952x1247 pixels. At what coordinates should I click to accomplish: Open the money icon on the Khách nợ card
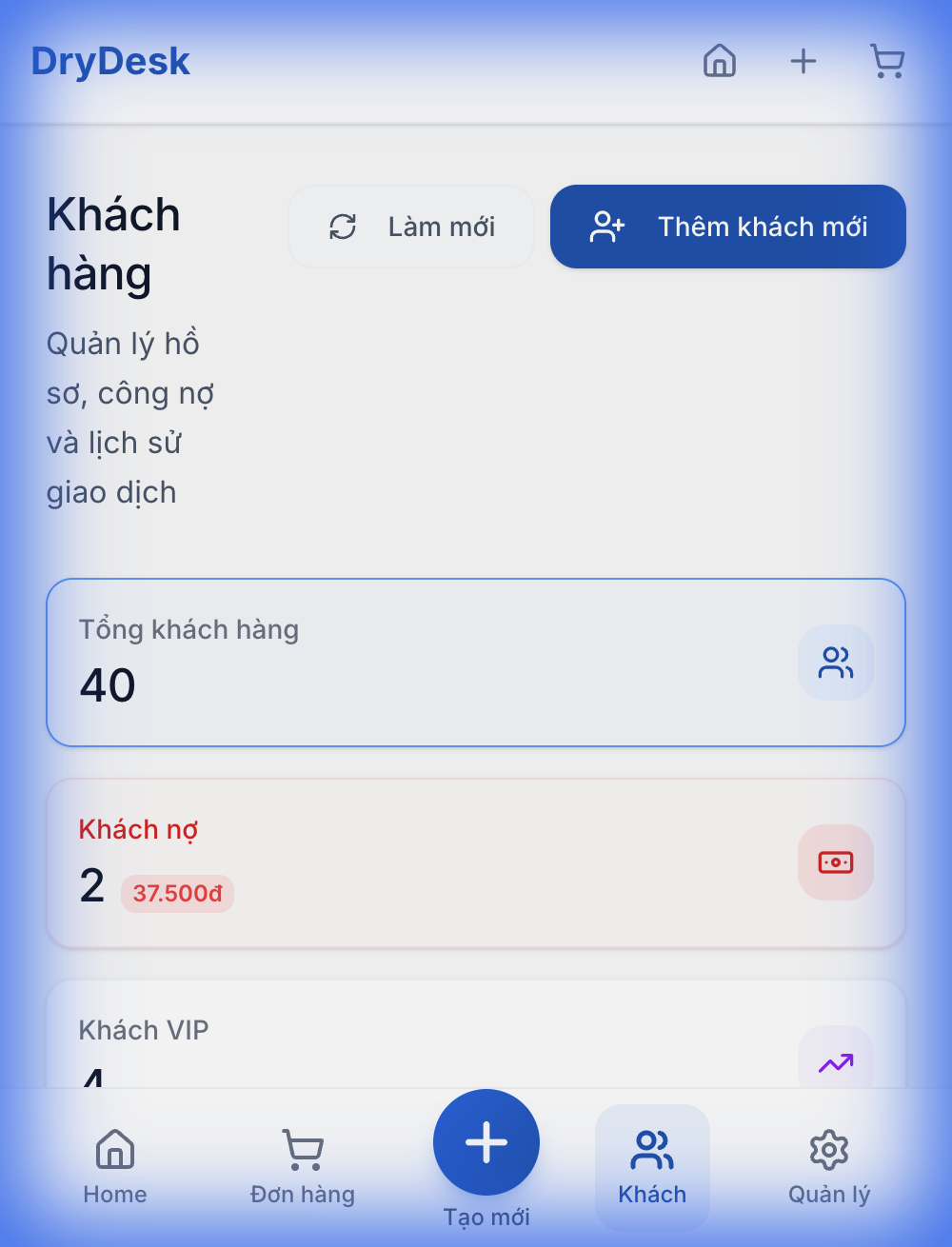click(x=835, y=862)
